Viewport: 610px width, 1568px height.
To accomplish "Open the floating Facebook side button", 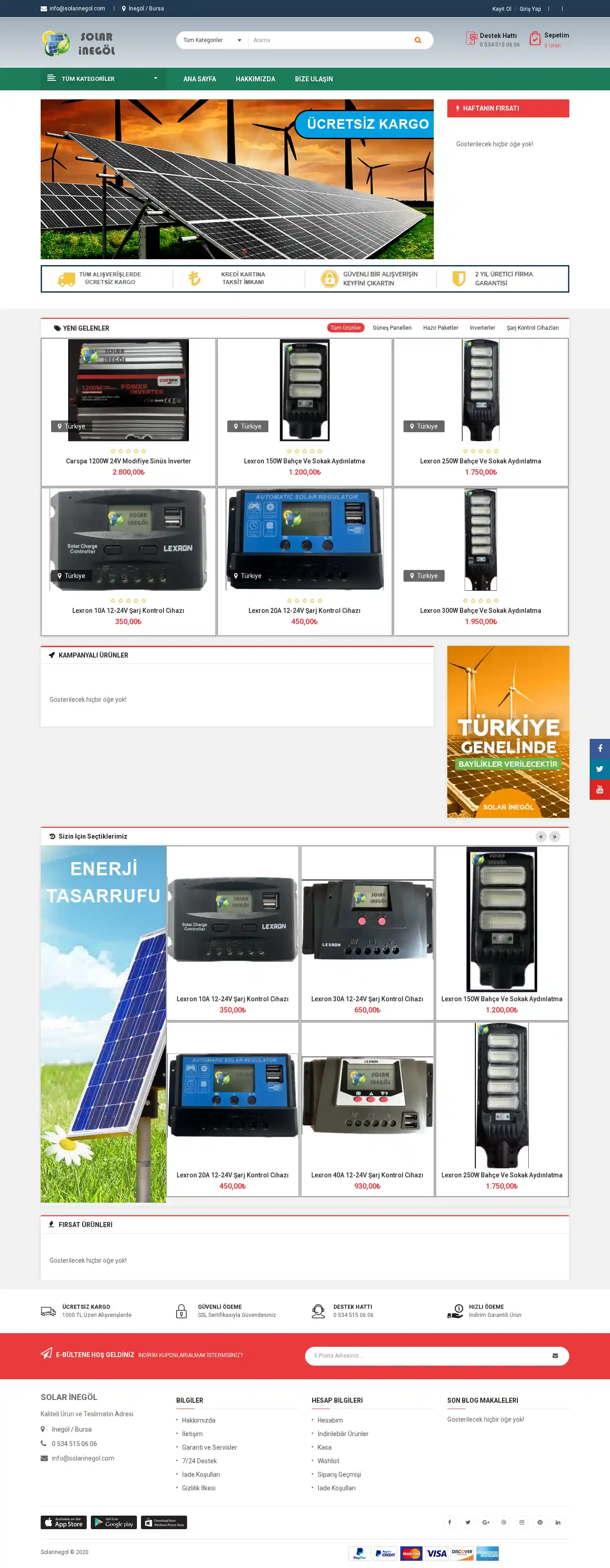I will [600, 749].
